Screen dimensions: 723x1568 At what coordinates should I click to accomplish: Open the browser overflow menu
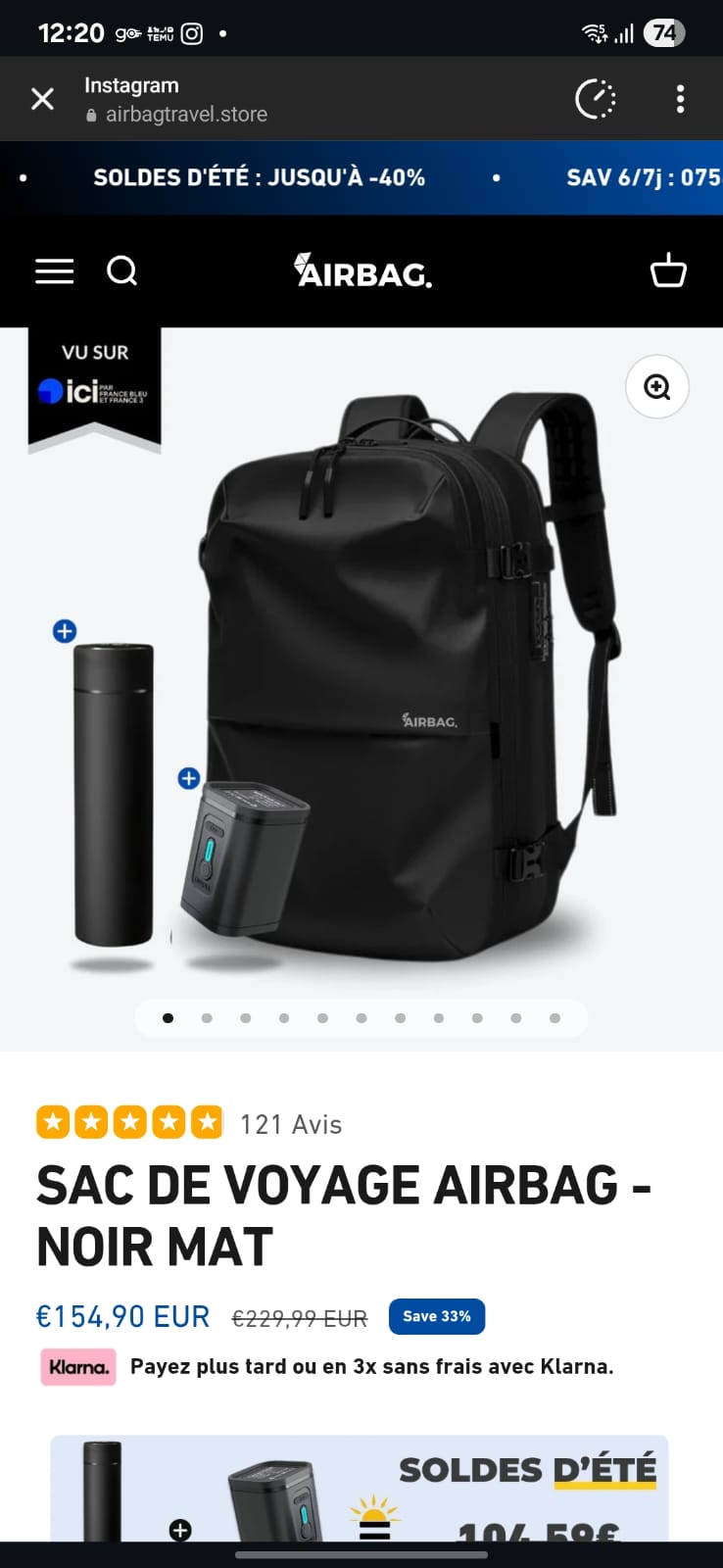pos(680,99)
